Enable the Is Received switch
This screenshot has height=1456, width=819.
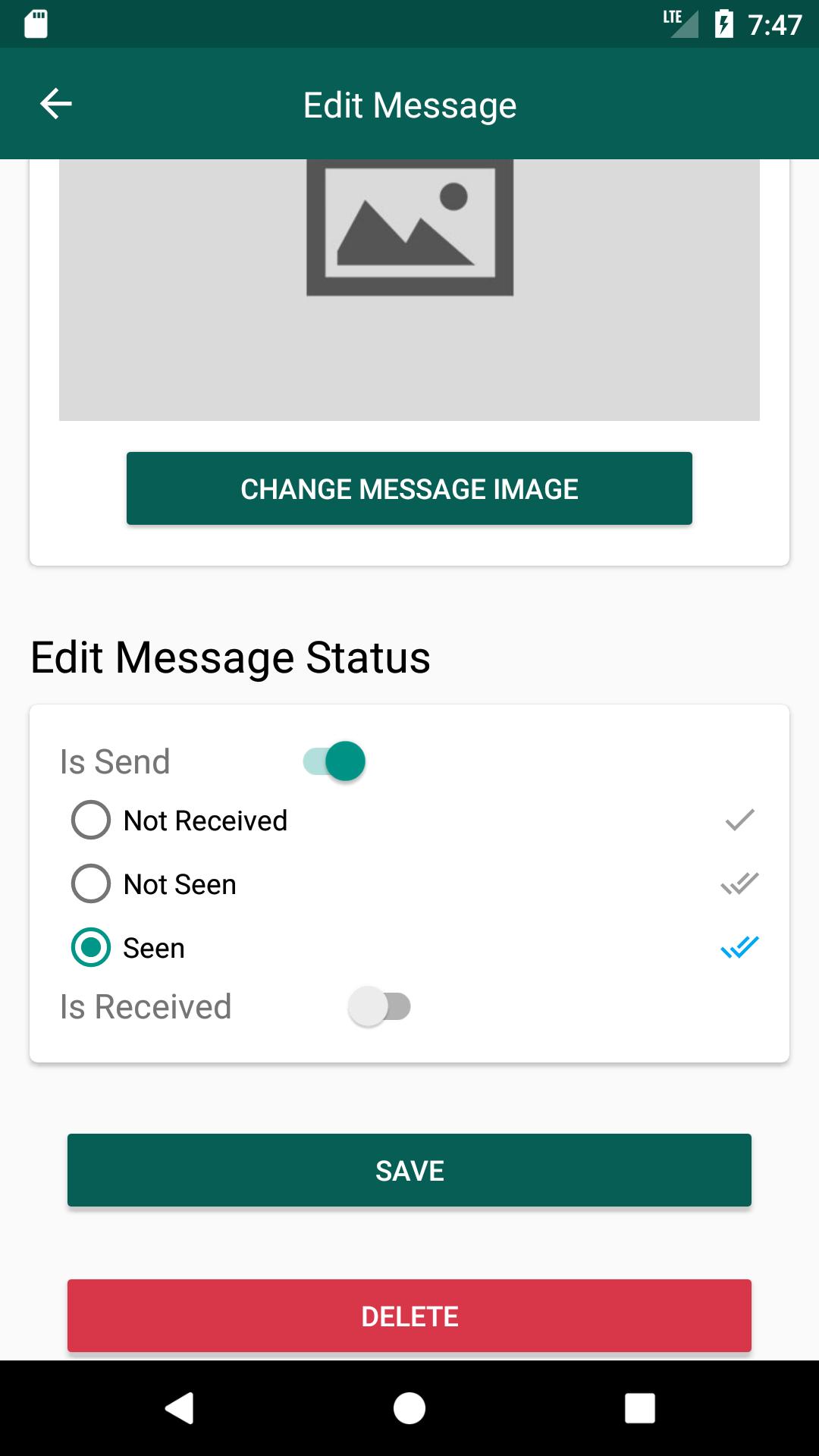point(379,1007)
